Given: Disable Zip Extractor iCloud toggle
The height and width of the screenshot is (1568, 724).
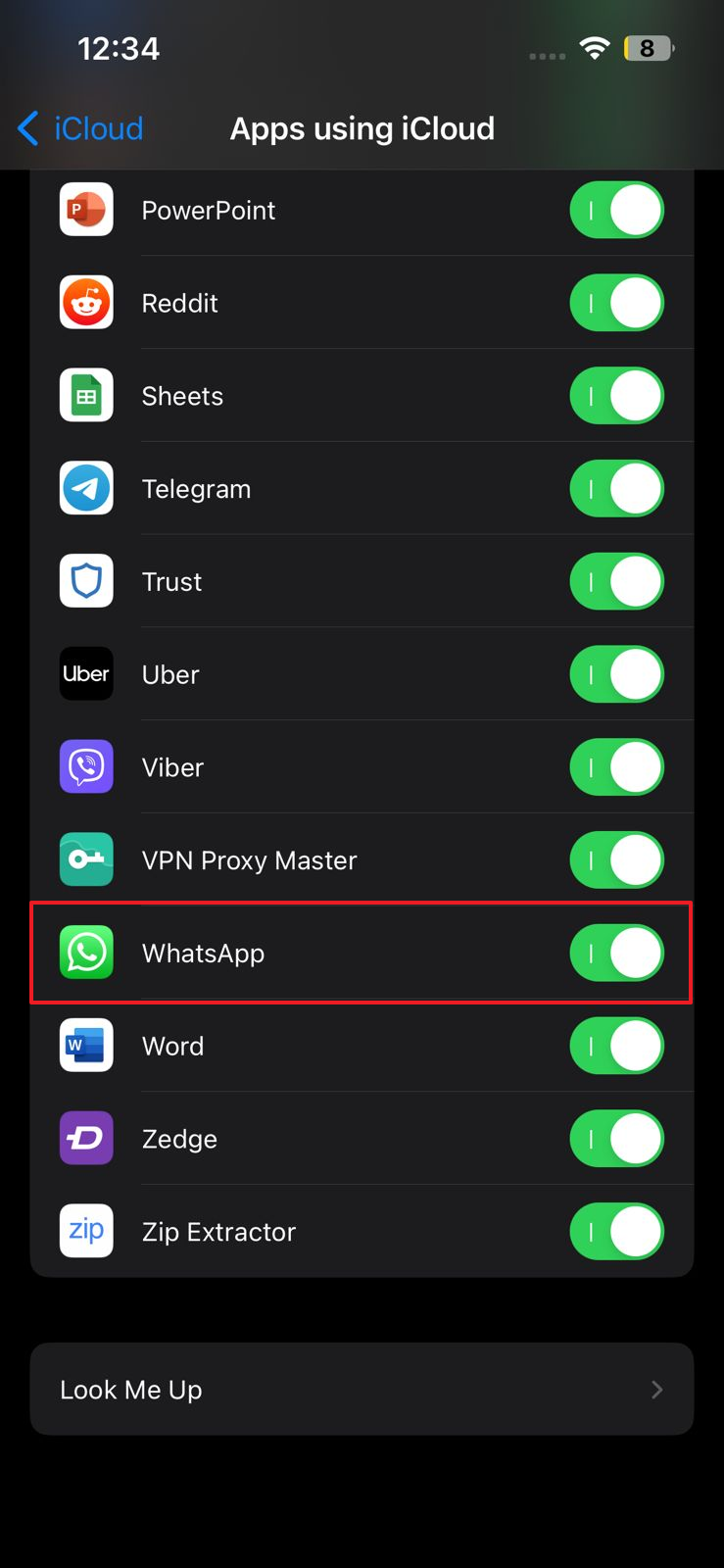Looking at the screenshot, I should [617, 1231].
